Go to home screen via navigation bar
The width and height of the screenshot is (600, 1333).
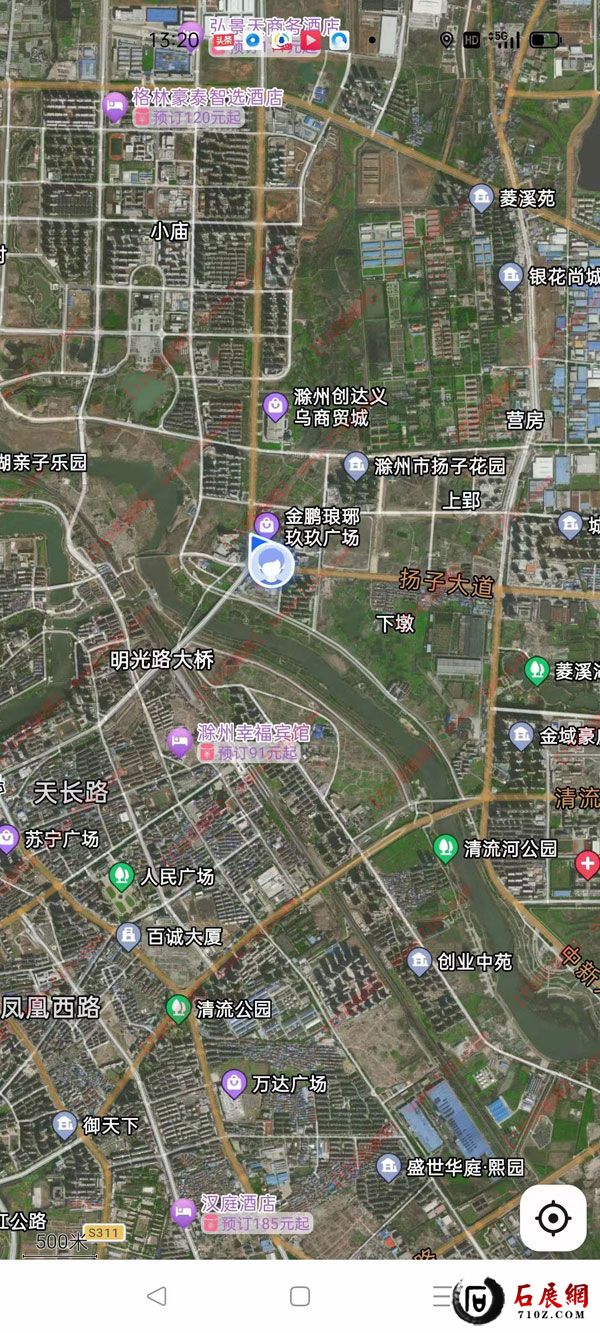299,1296
